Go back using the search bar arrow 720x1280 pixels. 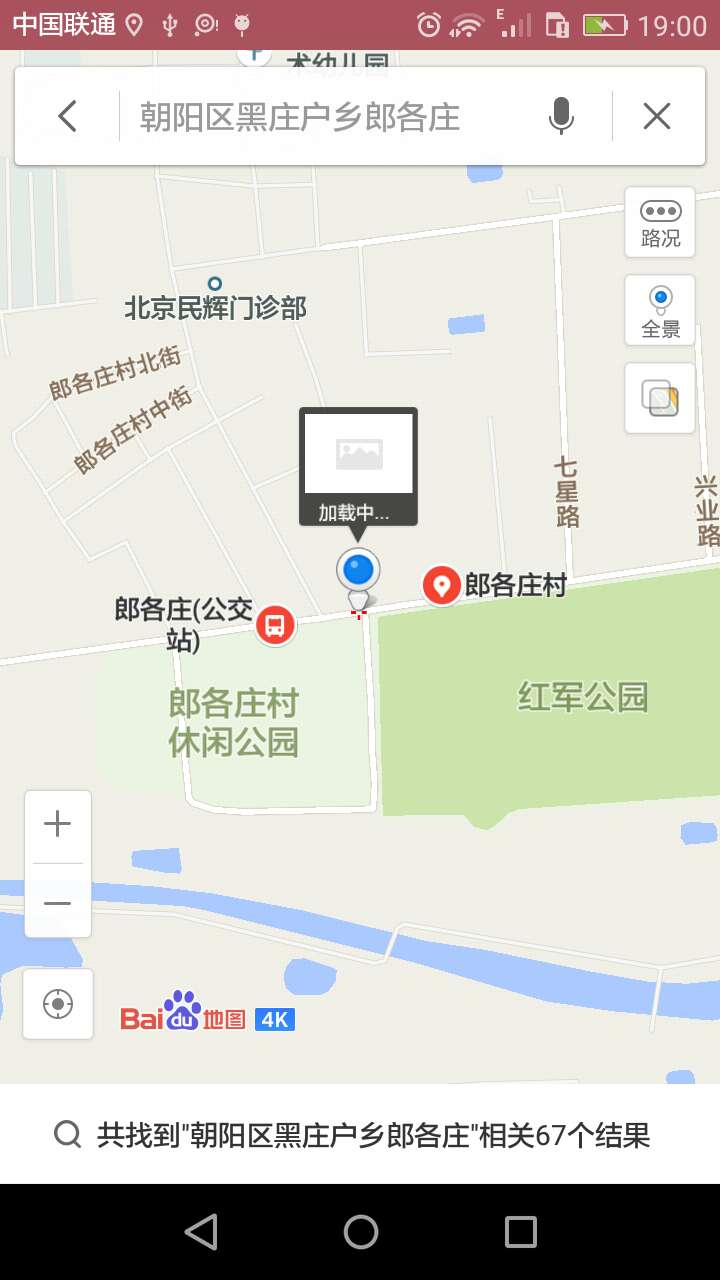[x=67, y=117]
